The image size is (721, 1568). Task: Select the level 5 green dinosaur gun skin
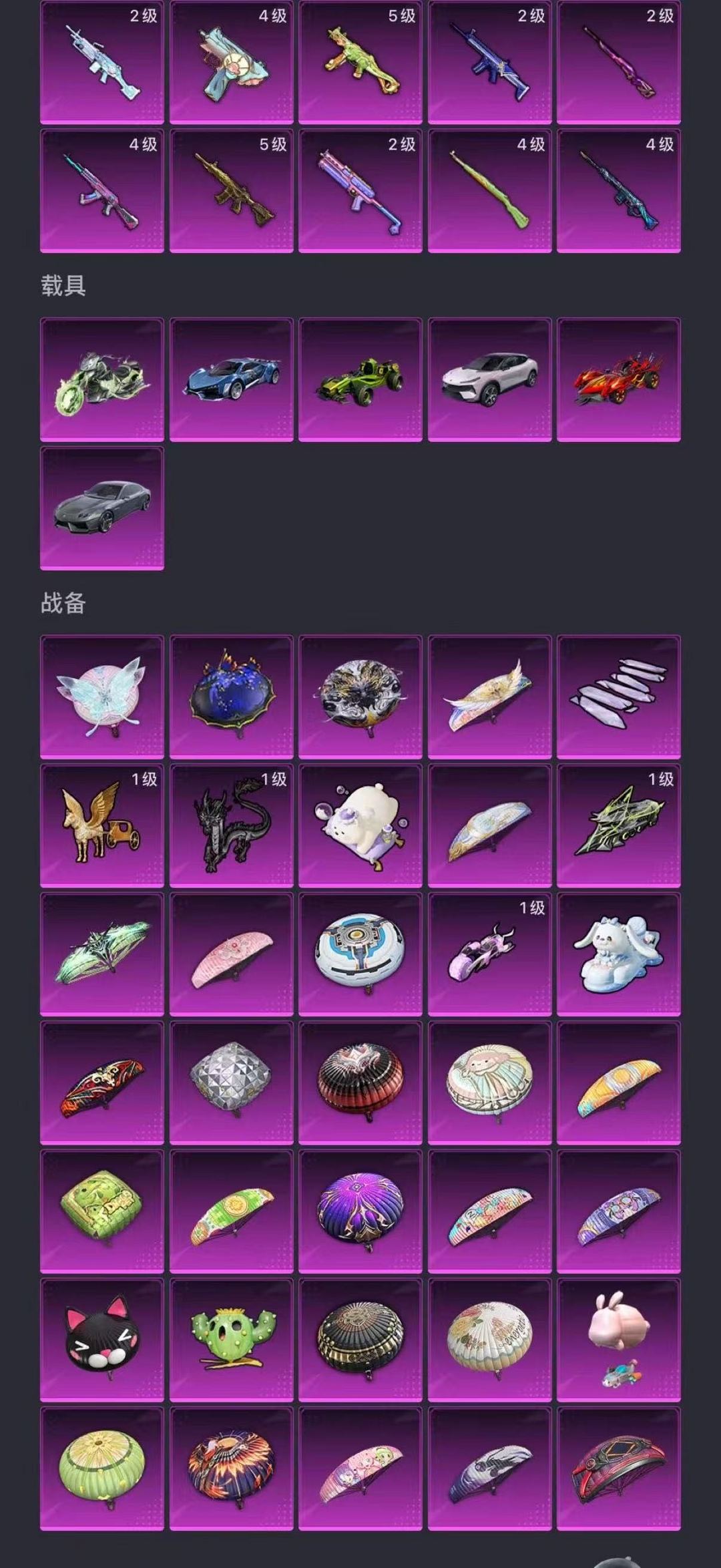click(x=360, y=62)
